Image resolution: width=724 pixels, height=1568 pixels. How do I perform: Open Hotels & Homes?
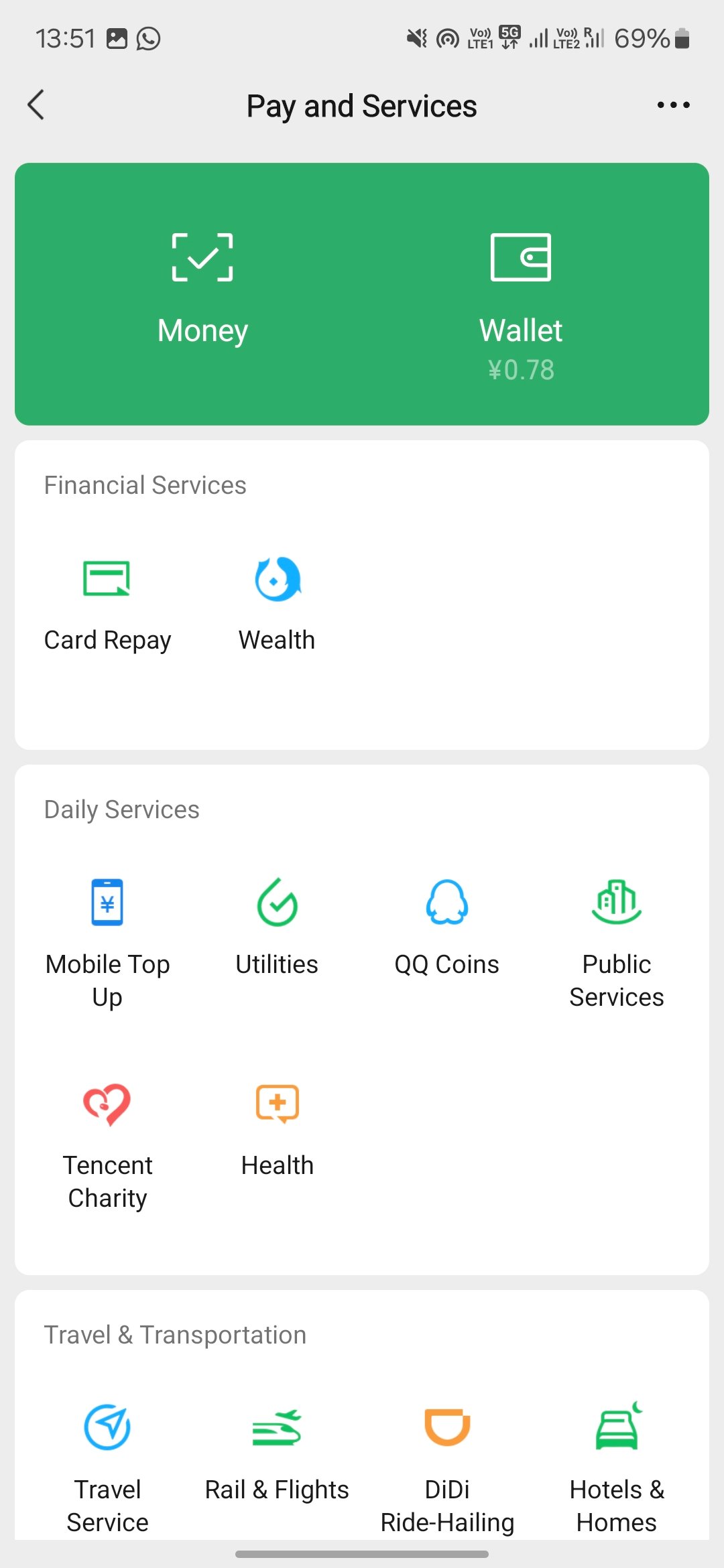(x=616, y=1461)
